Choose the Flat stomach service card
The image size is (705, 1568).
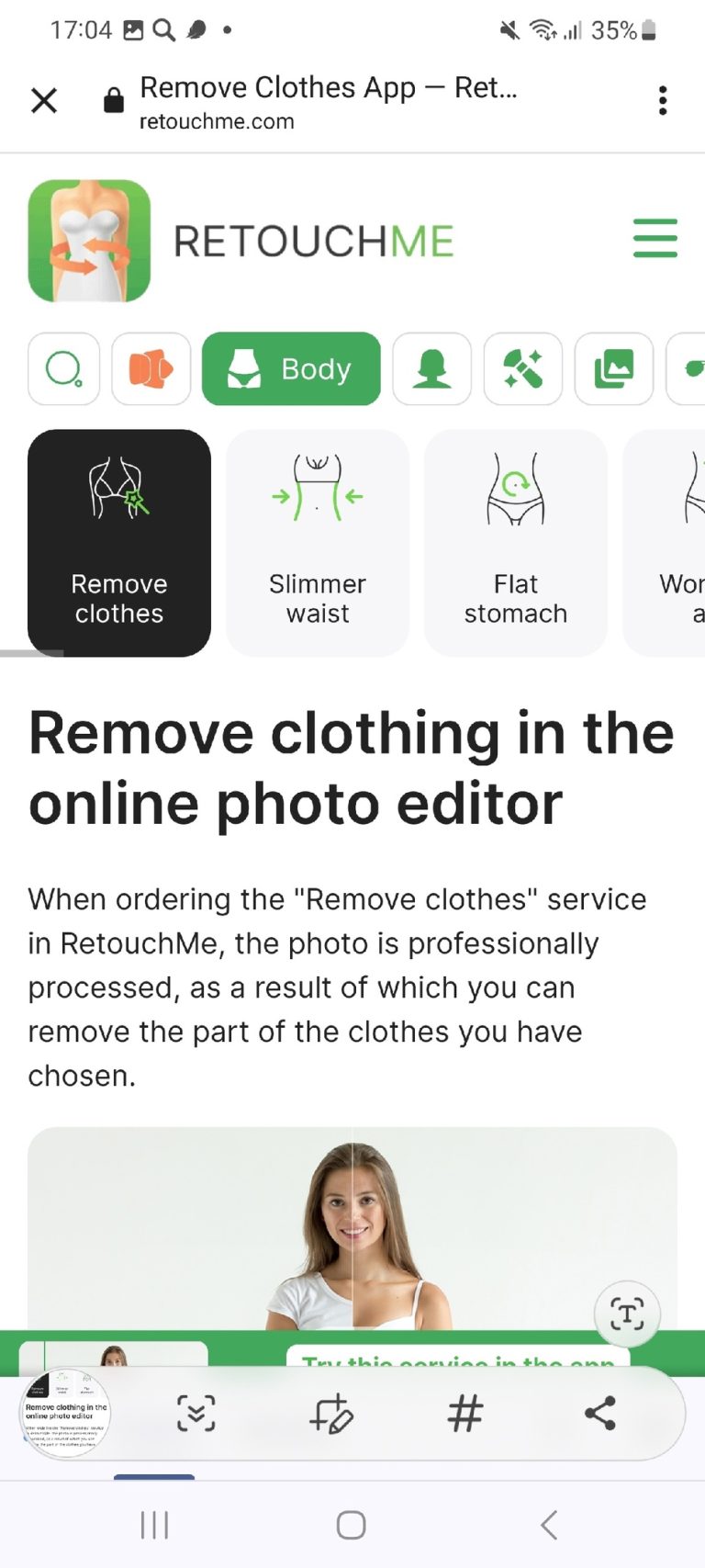(x=515, y=542)
